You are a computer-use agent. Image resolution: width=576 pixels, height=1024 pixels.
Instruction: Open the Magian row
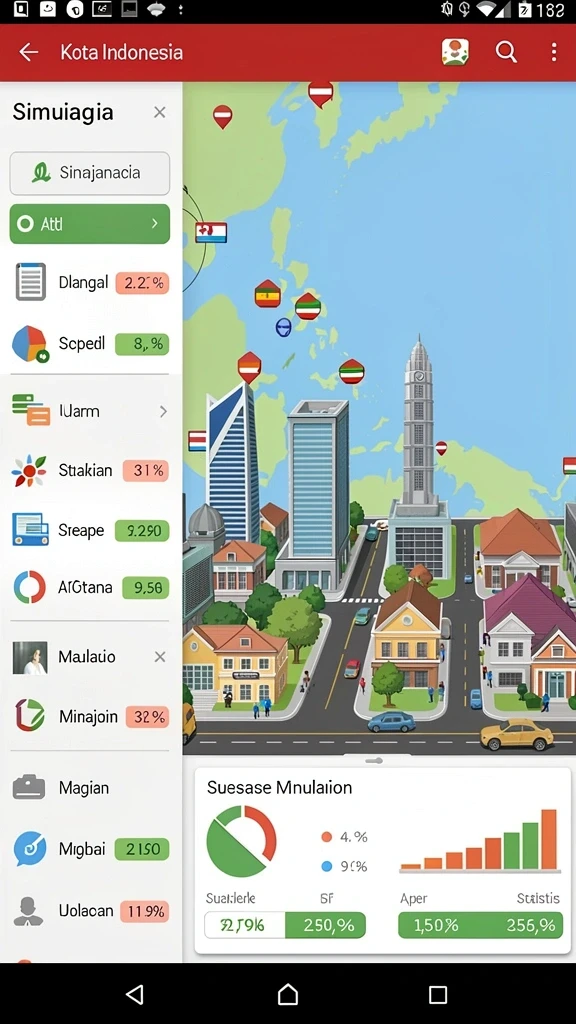pyautogui.click(x=90, y=788)
